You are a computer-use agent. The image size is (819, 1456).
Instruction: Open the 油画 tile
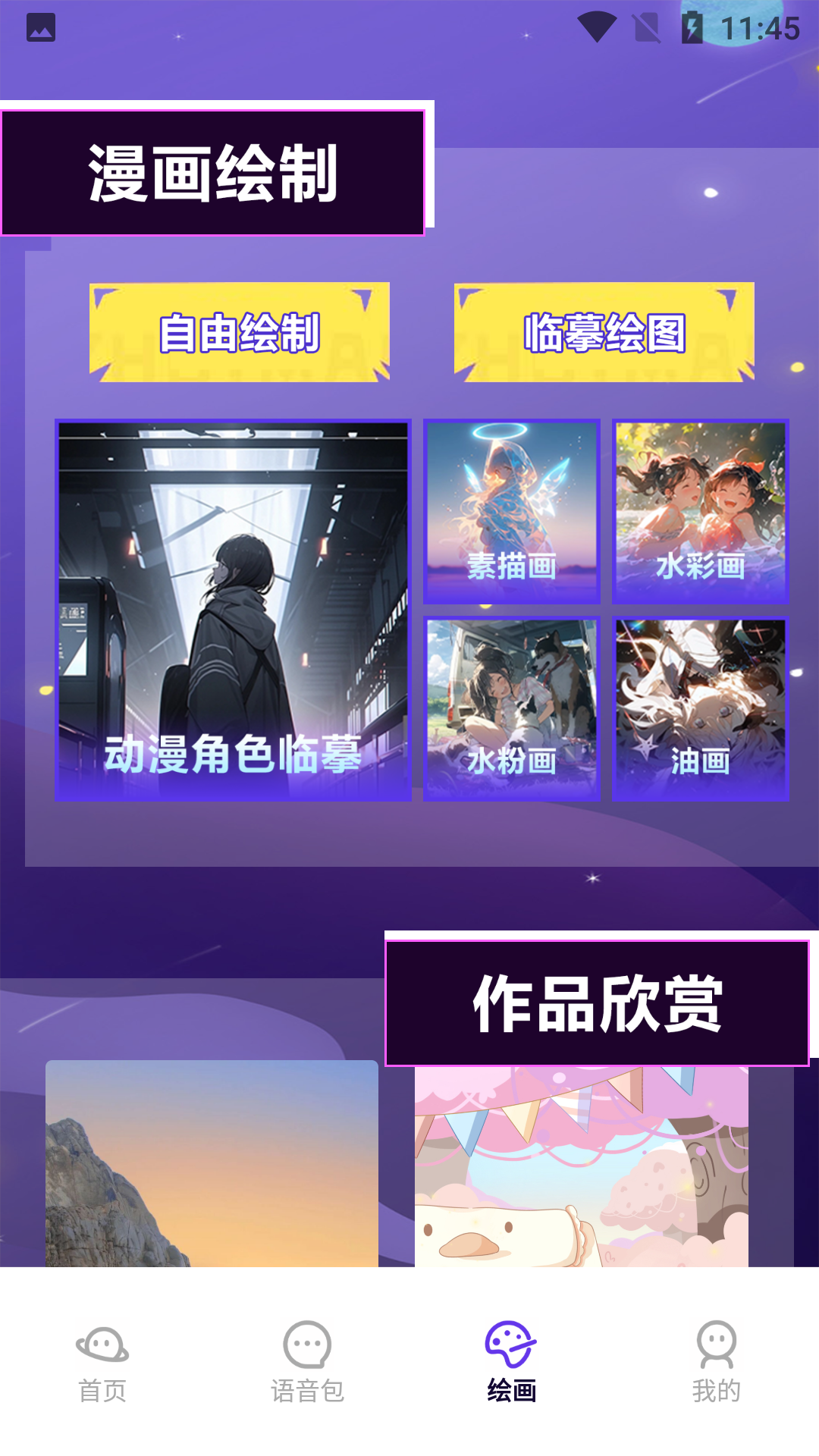[x=700, y=709]
